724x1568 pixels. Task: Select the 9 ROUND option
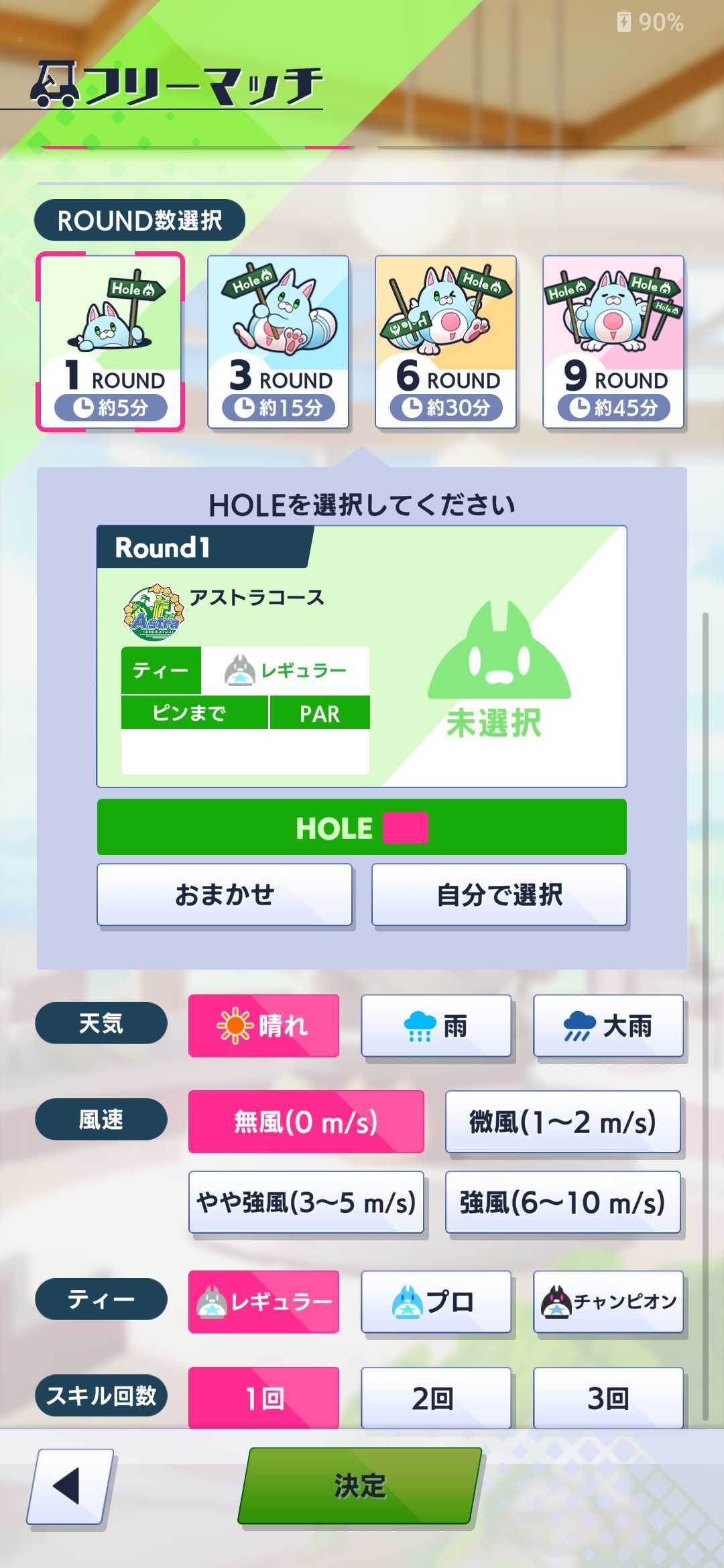tap(613, 342)
